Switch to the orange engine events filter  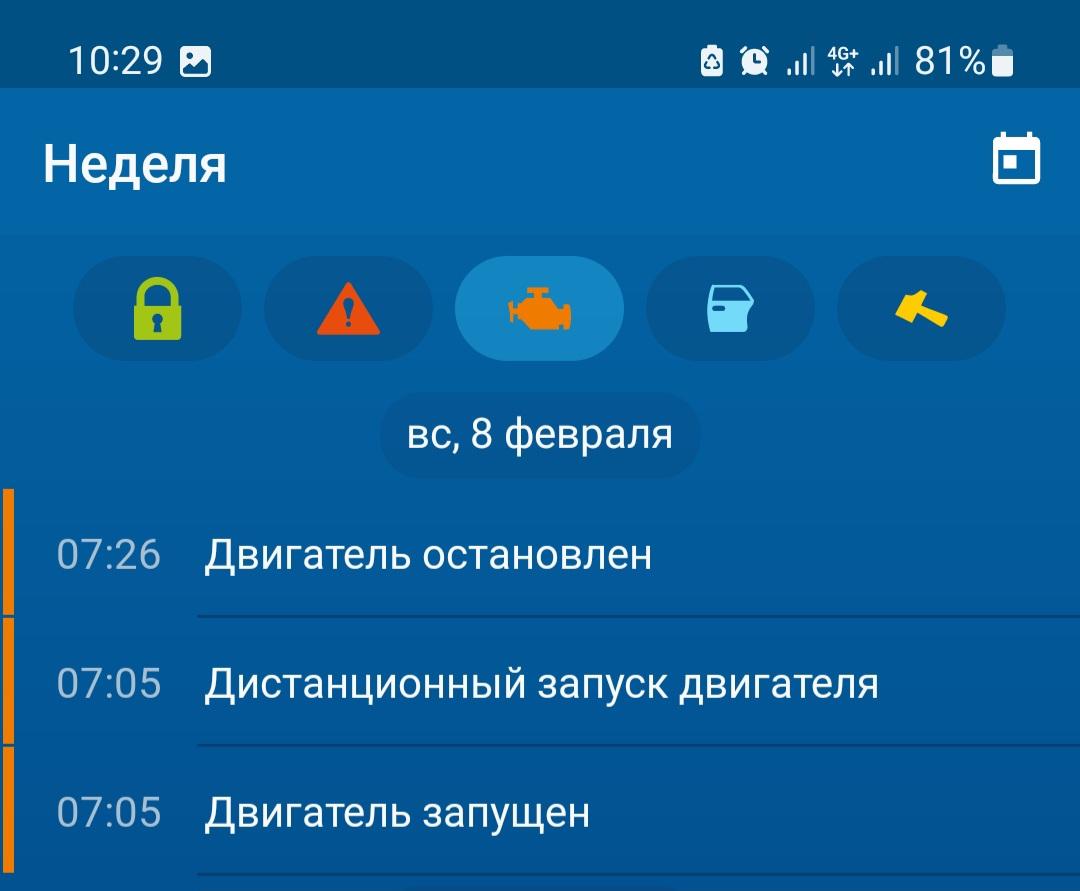tap(539, 308)
